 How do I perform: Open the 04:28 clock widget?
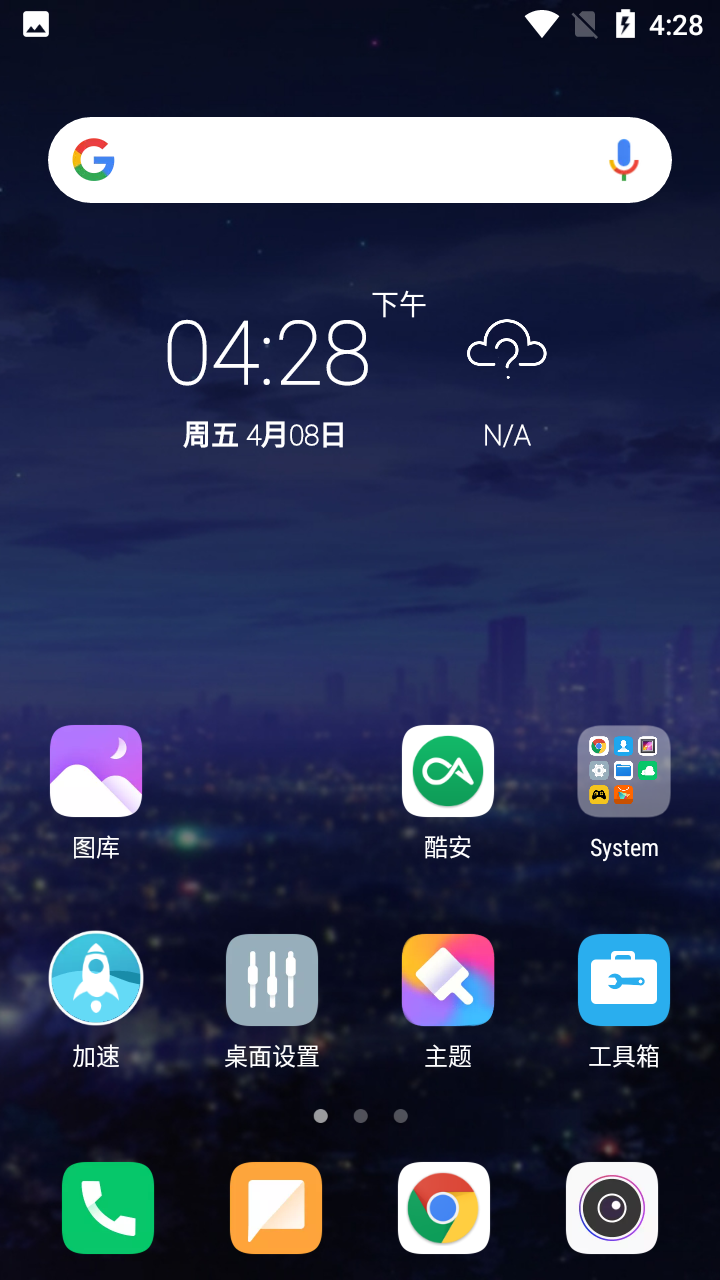click(x=267, y=353)
